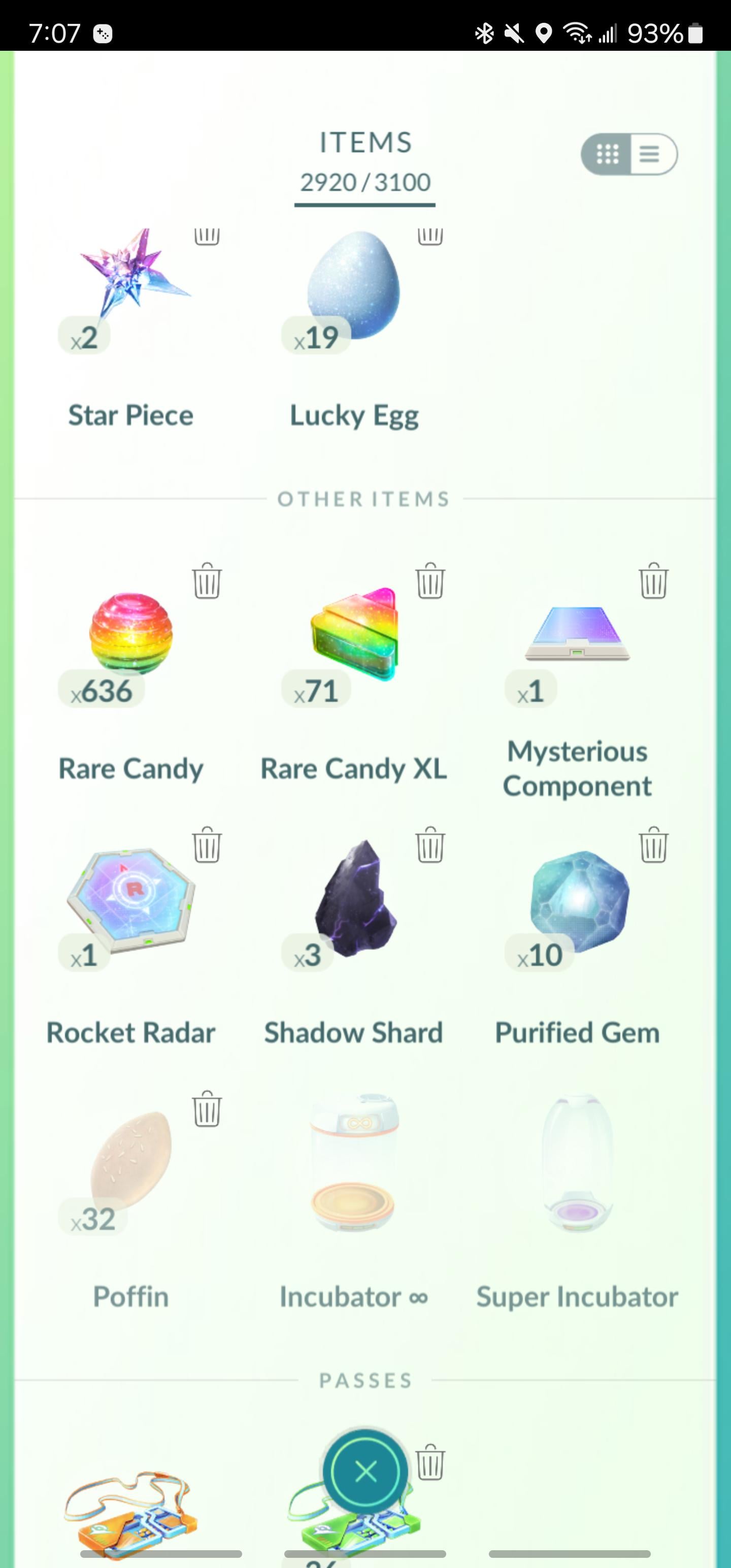Delete Poffin using its trash icon

click(x=207, y=1109)
